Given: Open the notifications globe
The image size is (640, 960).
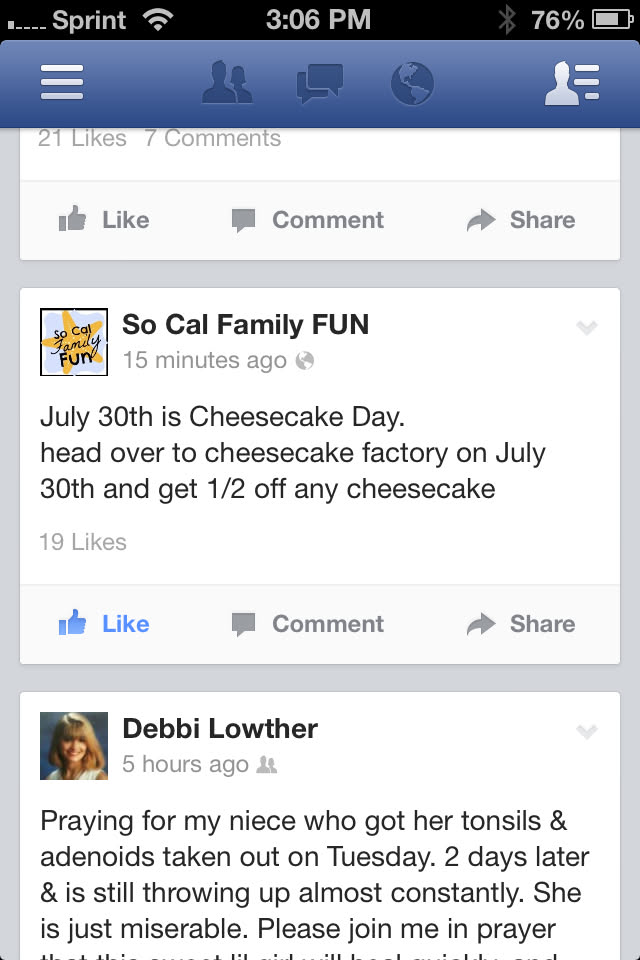Looking at the screenshot, I should pyautogui.click(x=411, y=83).
